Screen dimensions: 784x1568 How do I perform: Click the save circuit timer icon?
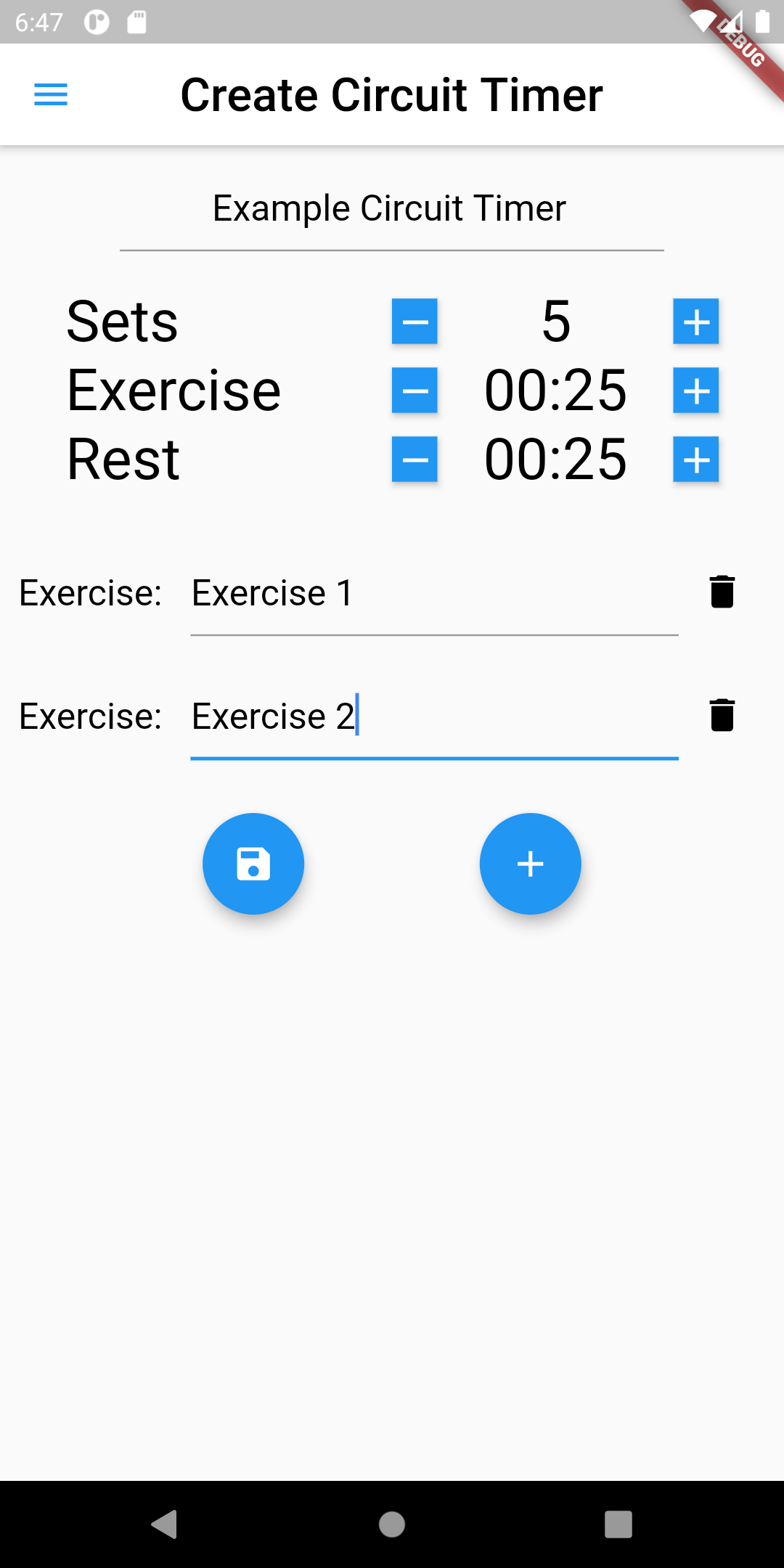(x=253, y=863)
